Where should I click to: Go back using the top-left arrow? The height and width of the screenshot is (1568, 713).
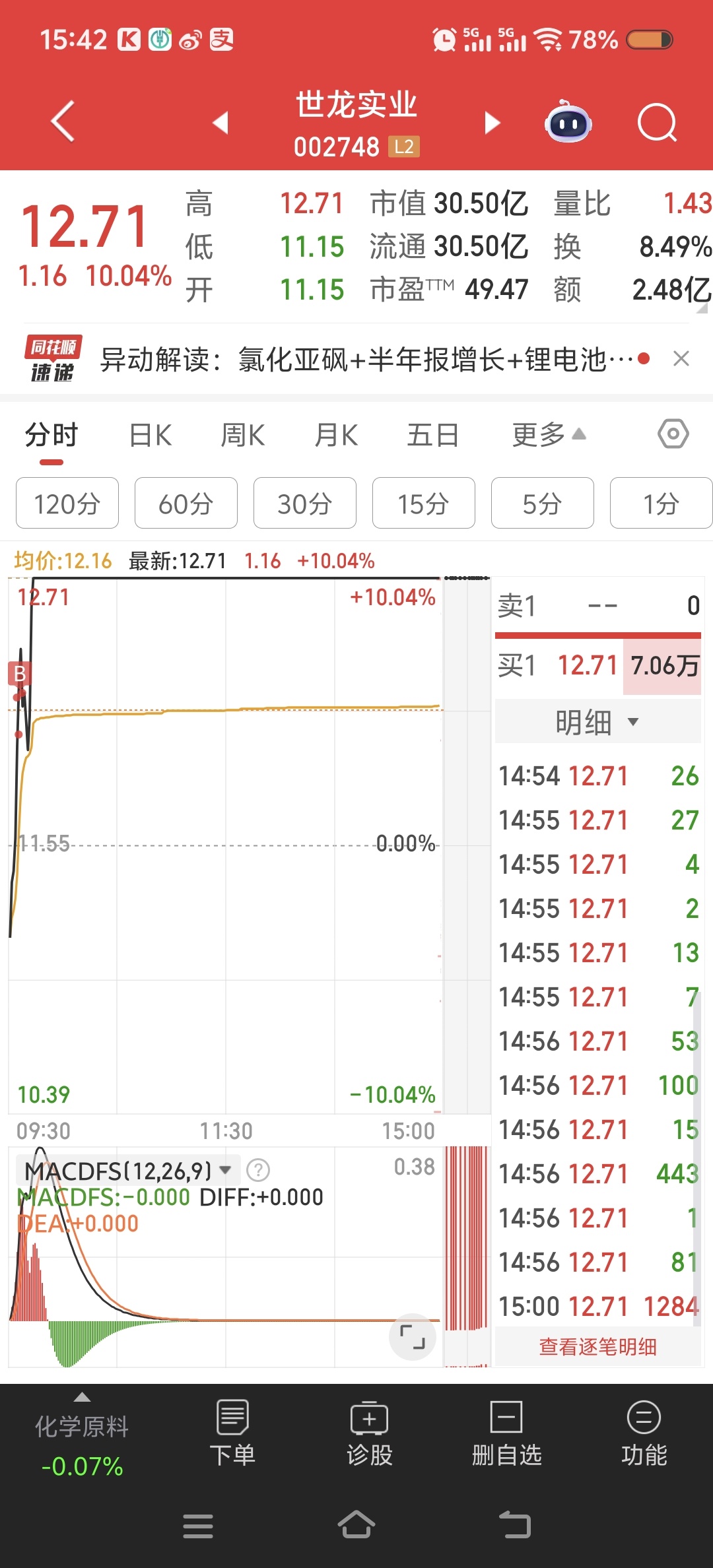click(63, 122)
